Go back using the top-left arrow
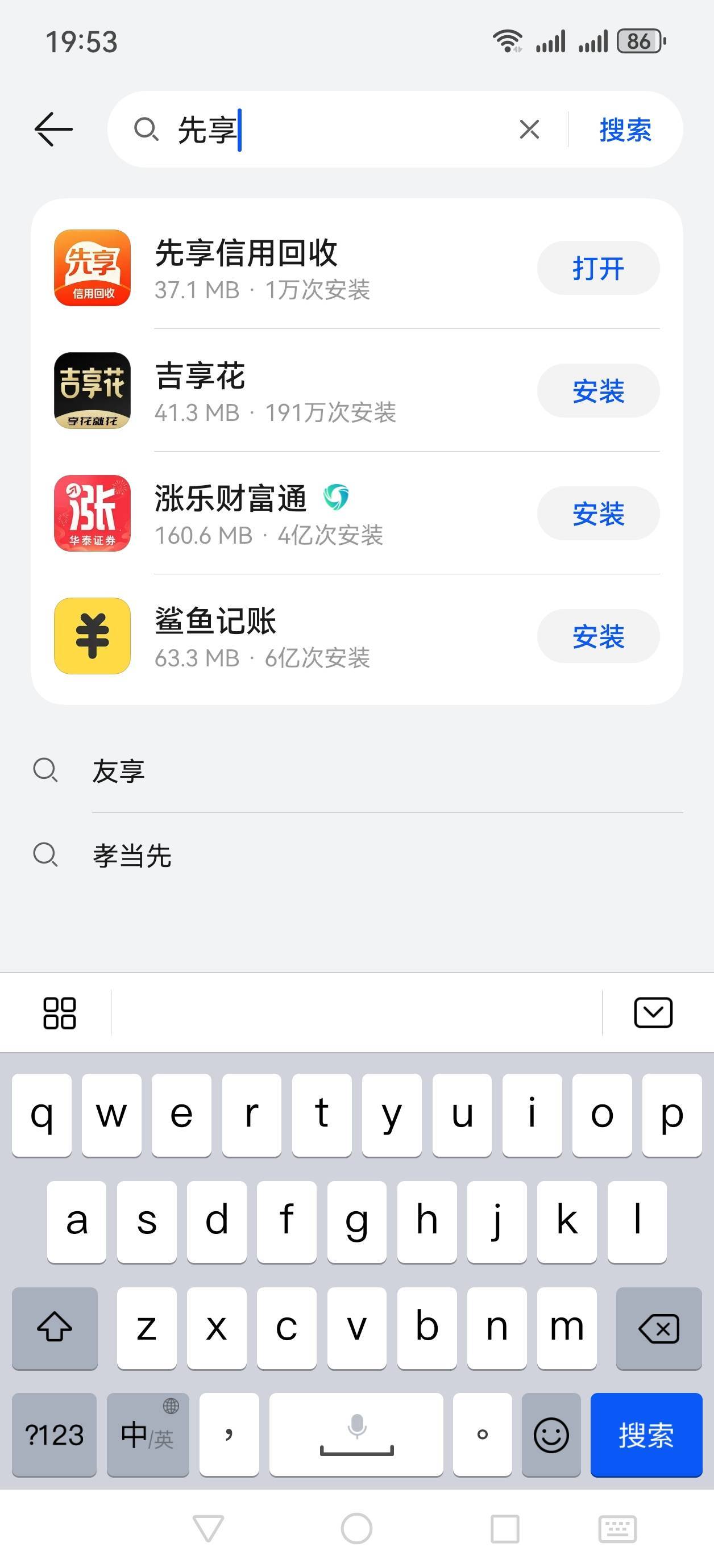Viewport: 714px width, 1568px height. pos(53,130)
